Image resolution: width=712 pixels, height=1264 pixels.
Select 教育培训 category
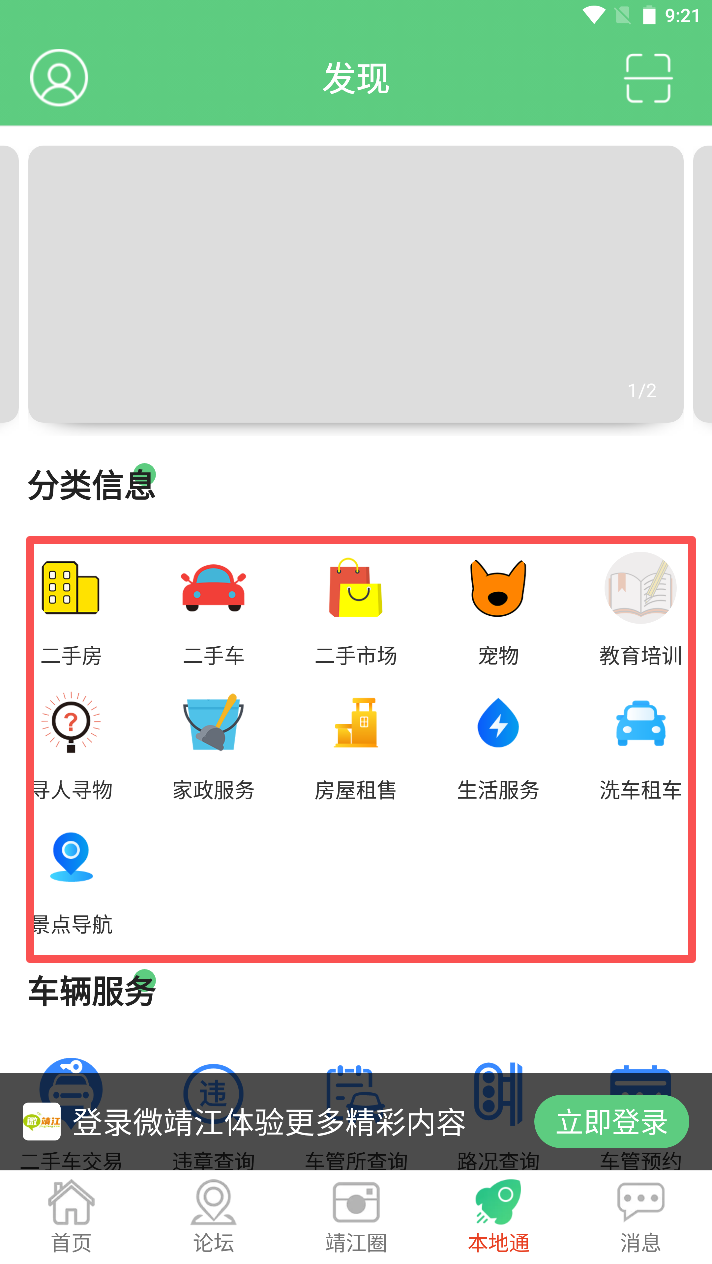tap(640, 610)
